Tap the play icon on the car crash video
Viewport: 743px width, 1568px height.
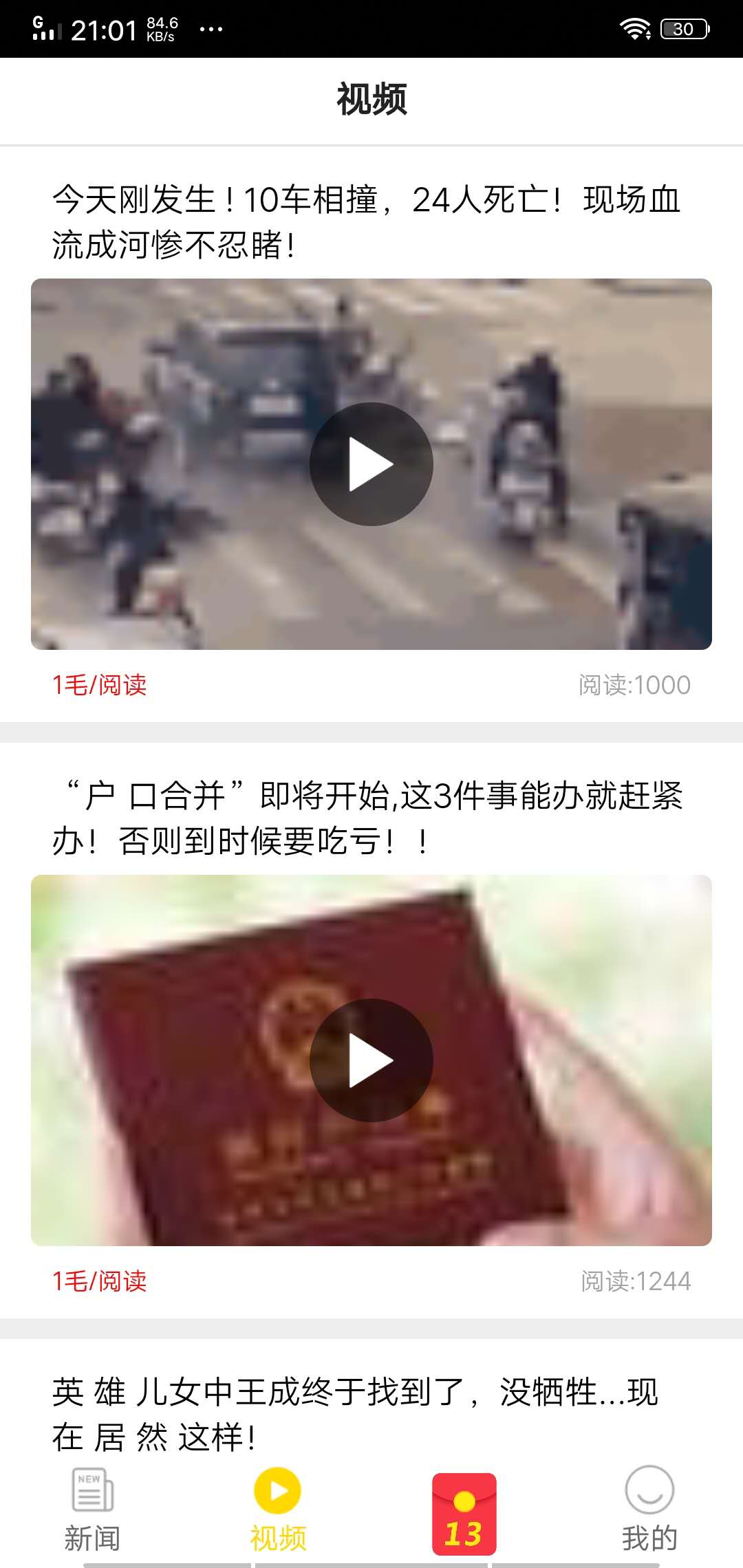tap(371, 463)
